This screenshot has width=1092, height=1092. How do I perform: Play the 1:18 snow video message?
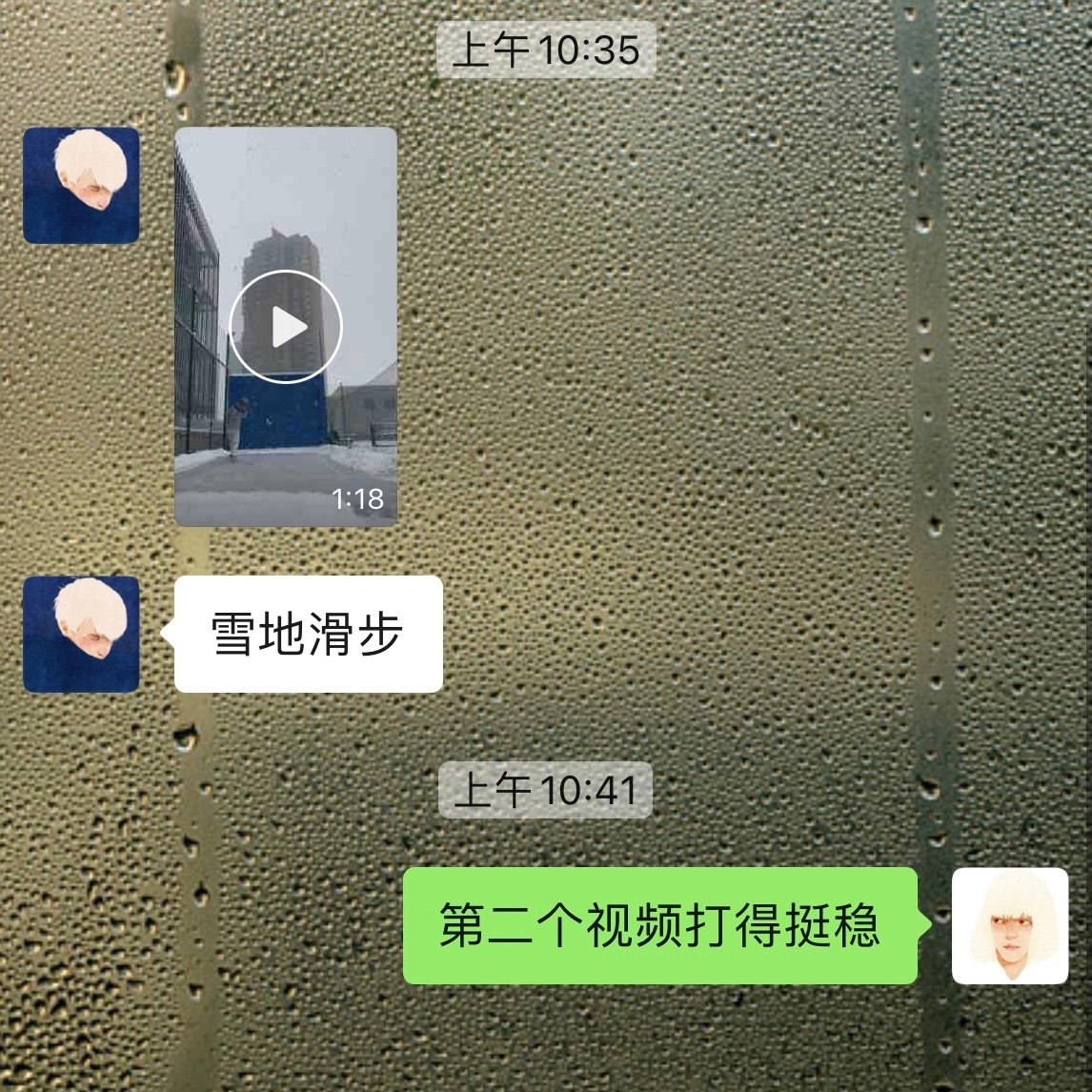tap(286, 327)
